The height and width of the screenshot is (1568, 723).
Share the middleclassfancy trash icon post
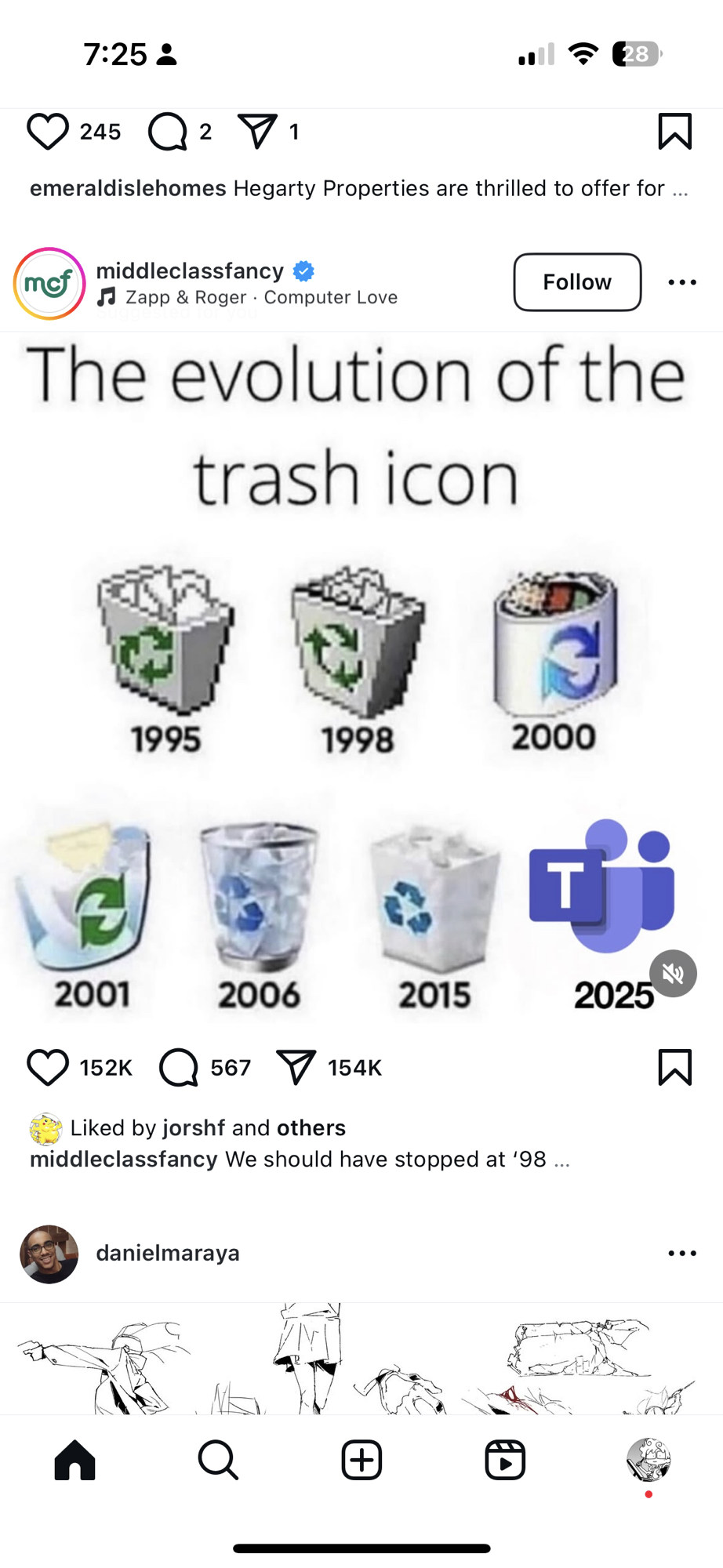[296, 1067]
